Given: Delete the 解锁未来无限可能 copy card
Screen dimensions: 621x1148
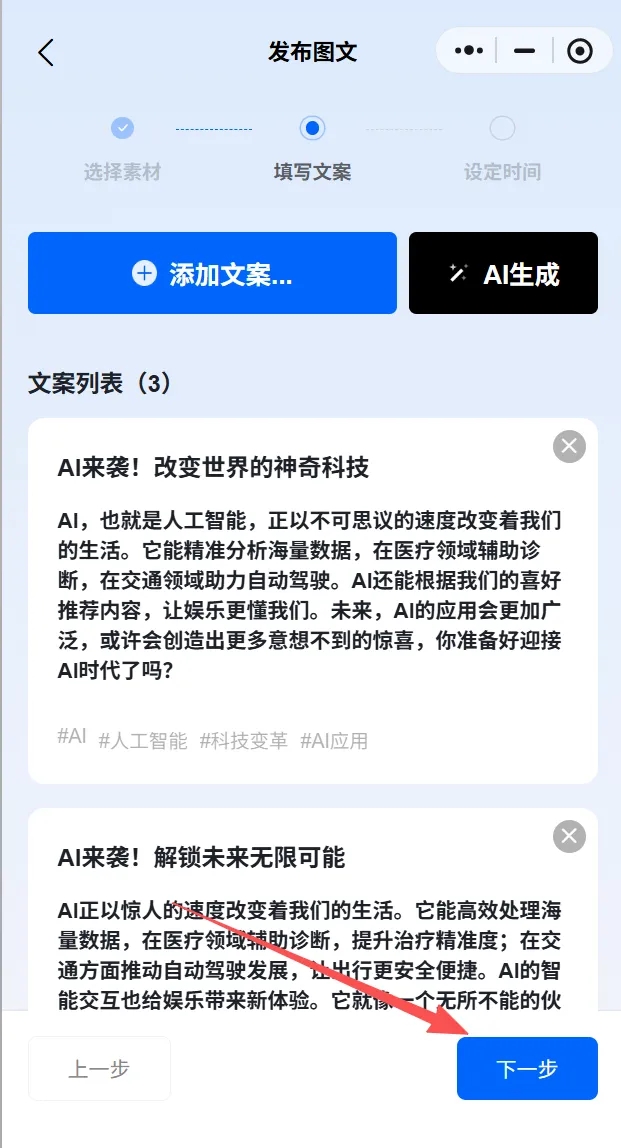Looking at the screenshot, I should [x=569, y=836].
